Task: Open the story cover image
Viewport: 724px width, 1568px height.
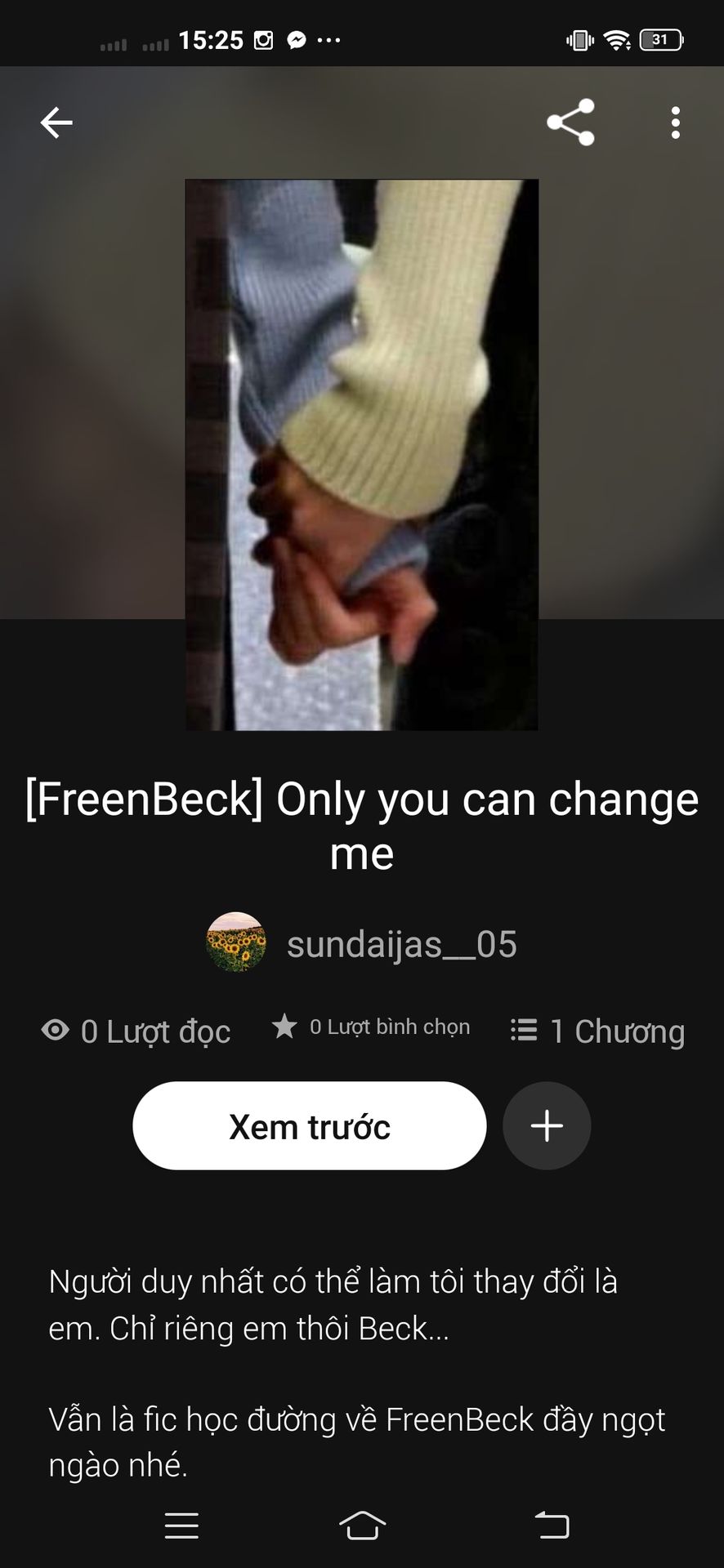Action: coord(361,454)
